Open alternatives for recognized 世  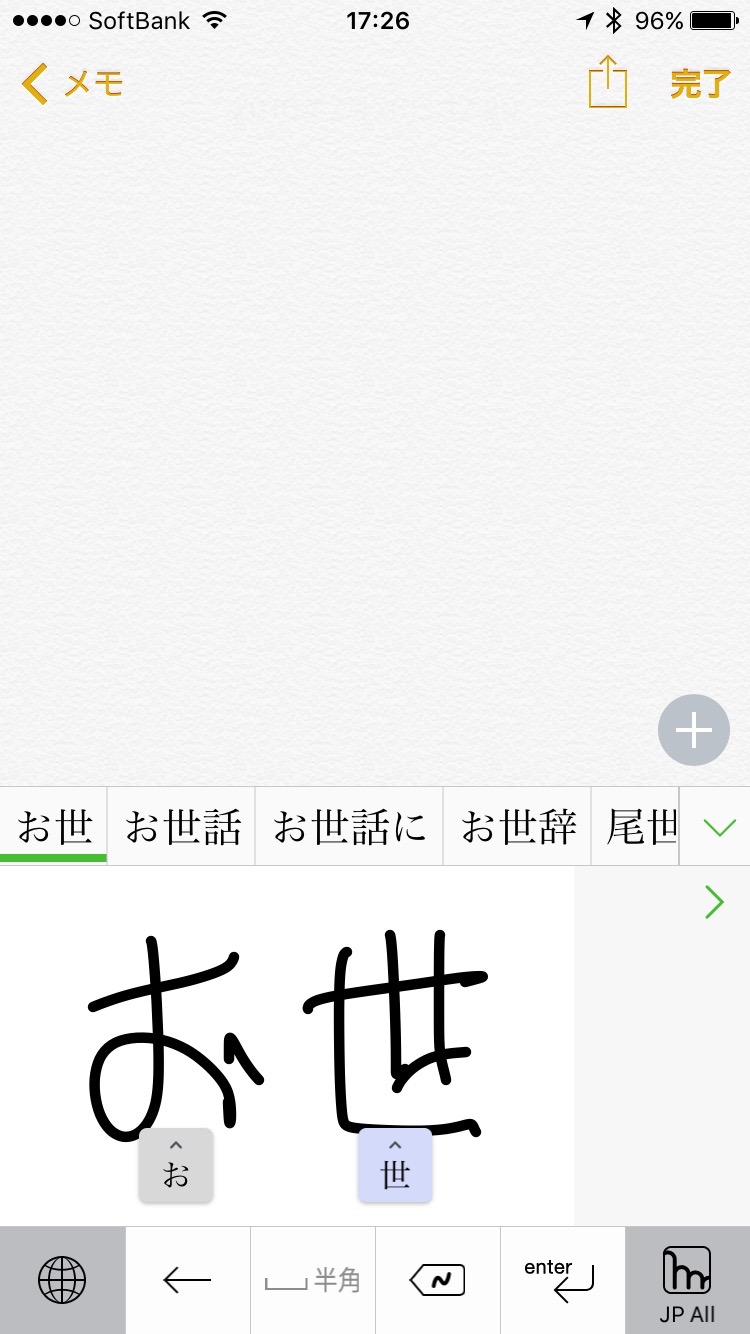(x=395, y=1166)
